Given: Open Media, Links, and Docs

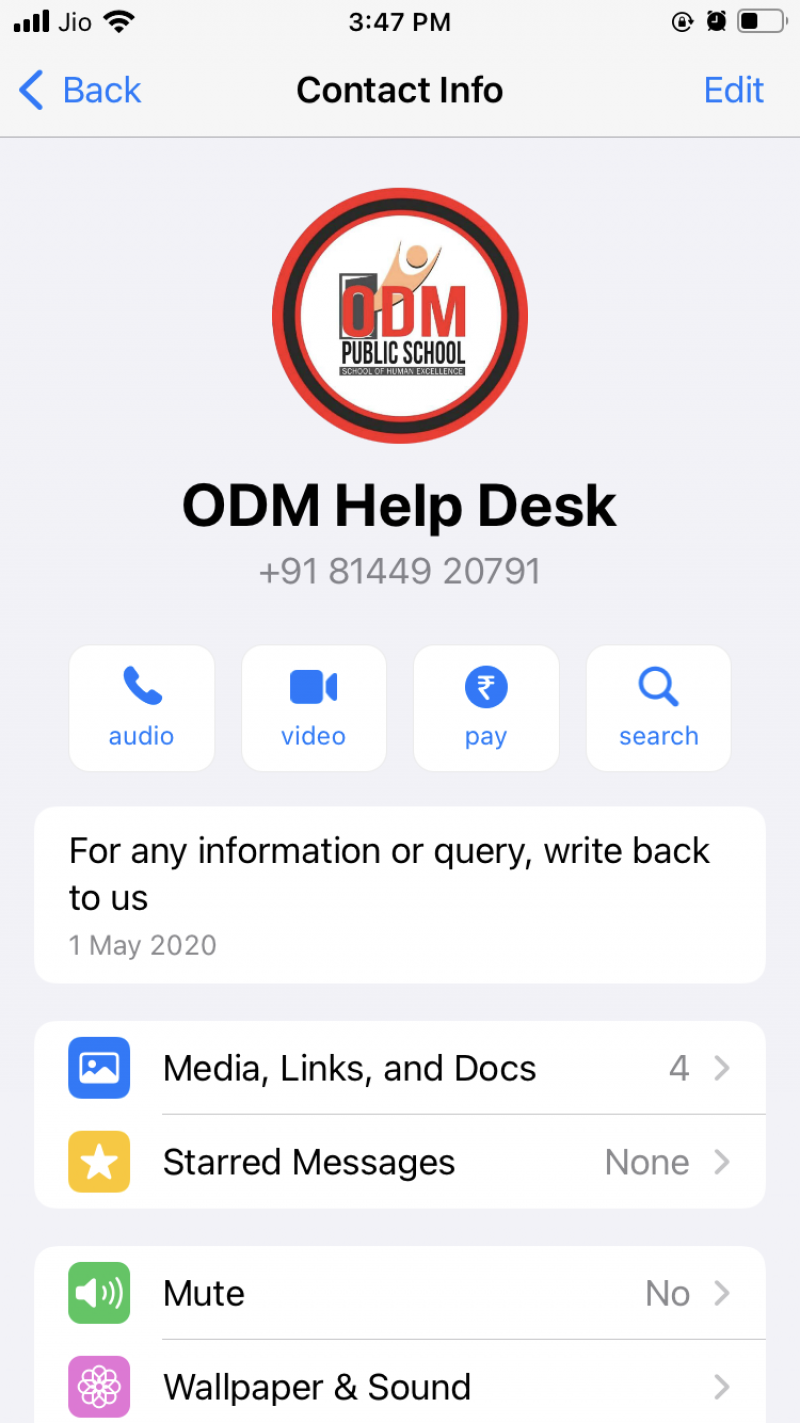Looking at the screenshot, I should pyautogui.click(x=400, y=1068).
